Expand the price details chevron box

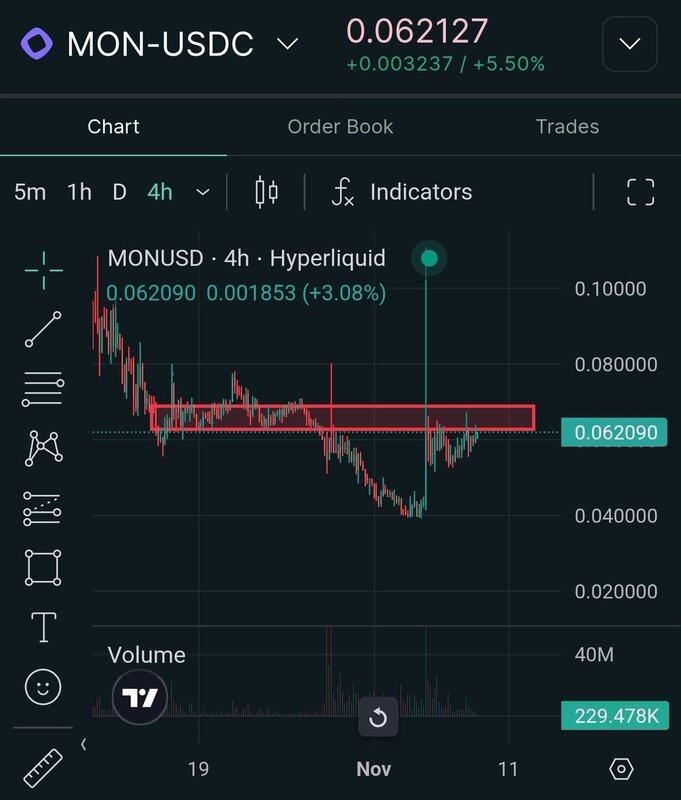(x=630, y=44)
